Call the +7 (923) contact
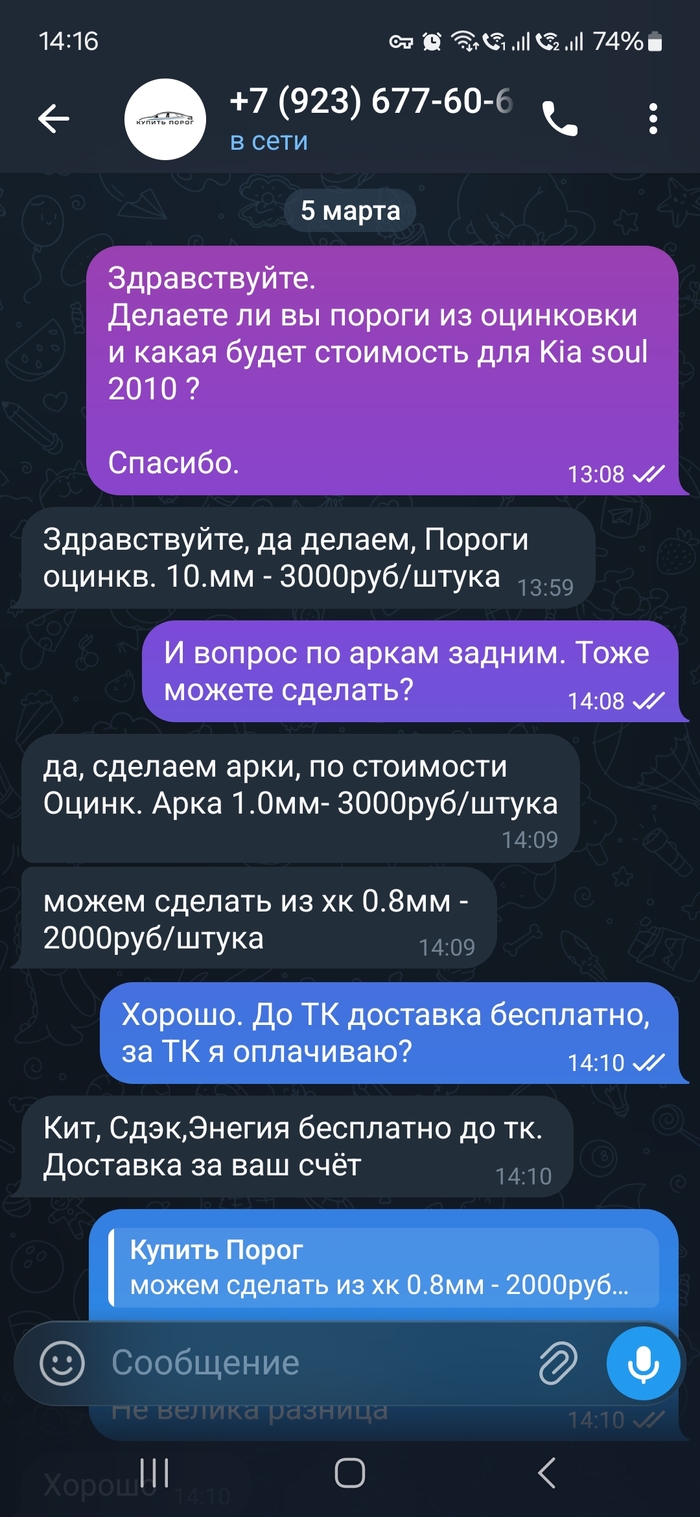 pyautogui.click(x=560, y=119)
